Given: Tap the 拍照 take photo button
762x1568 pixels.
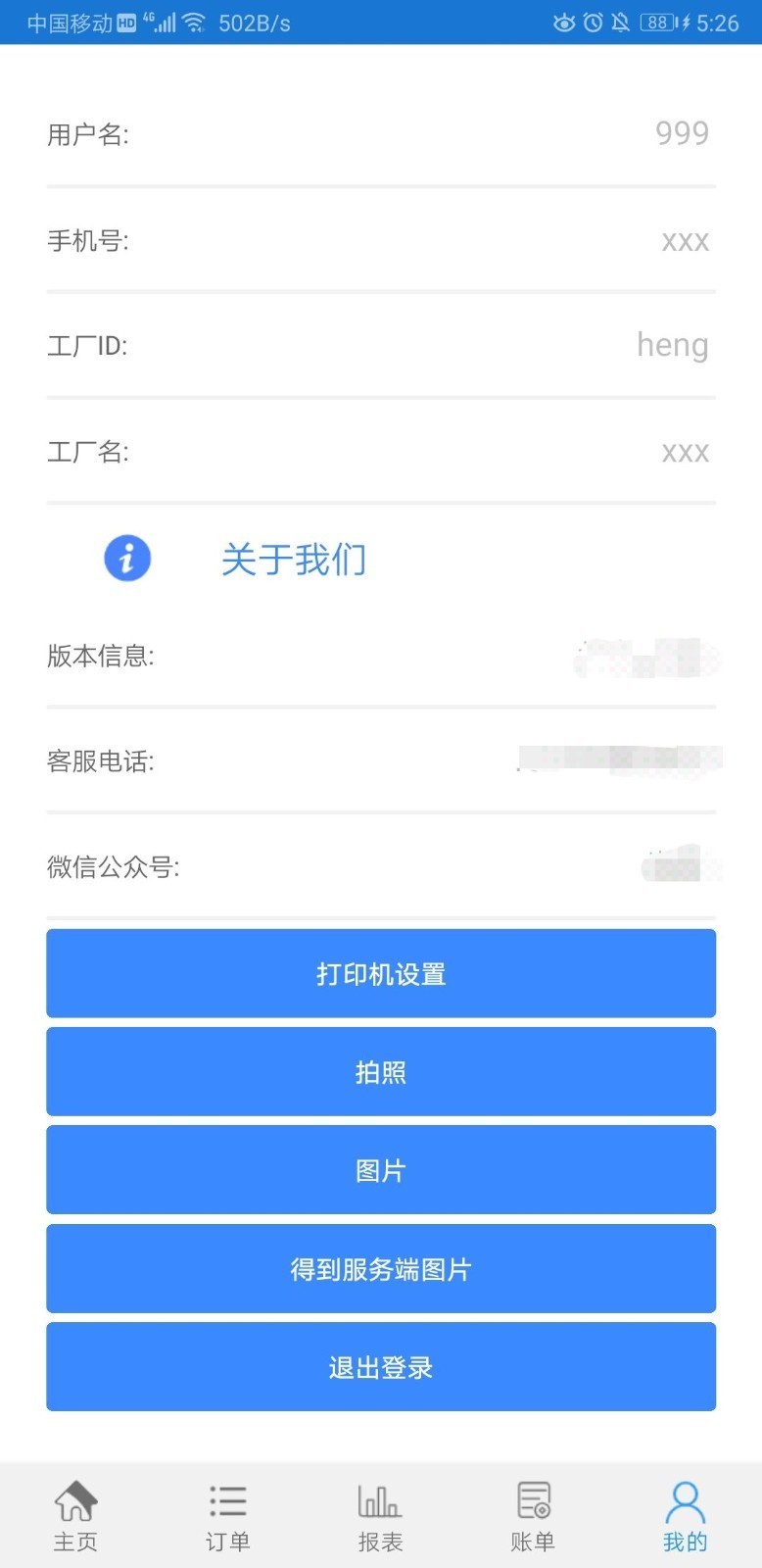Looking at the screenshot, I should click(x=381, y=1071).
